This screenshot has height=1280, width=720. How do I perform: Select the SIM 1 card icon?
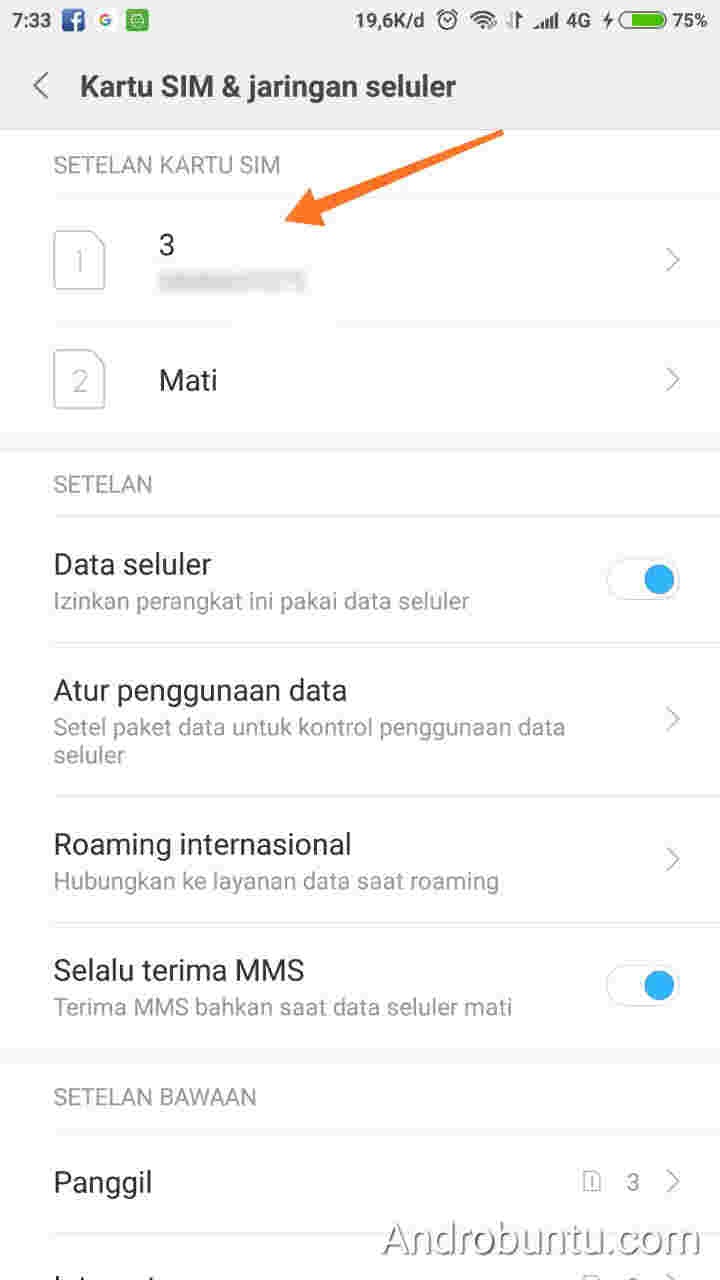pyautogui.click(x=79, y=260)
